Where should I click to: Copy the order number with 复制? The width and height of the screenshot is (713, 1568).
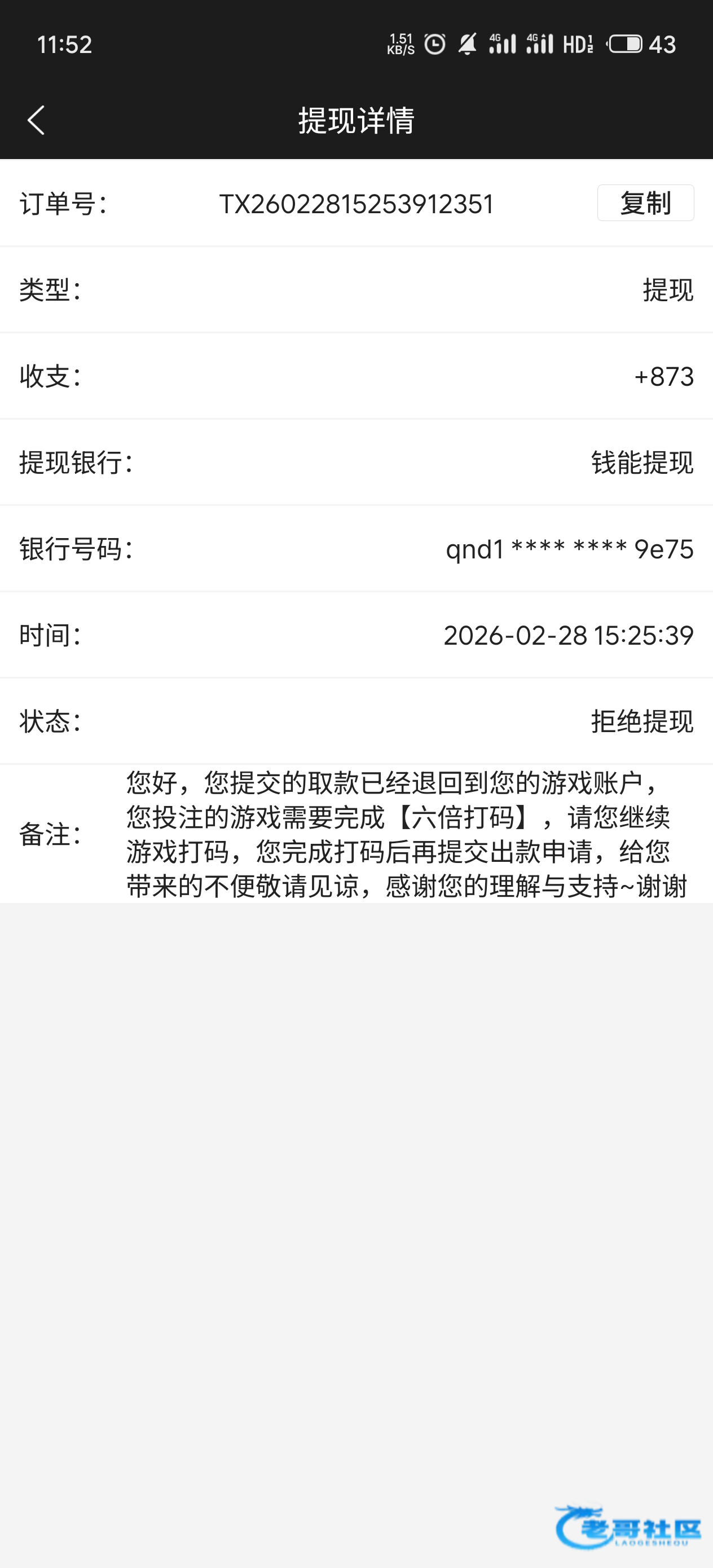click(645, 202)
